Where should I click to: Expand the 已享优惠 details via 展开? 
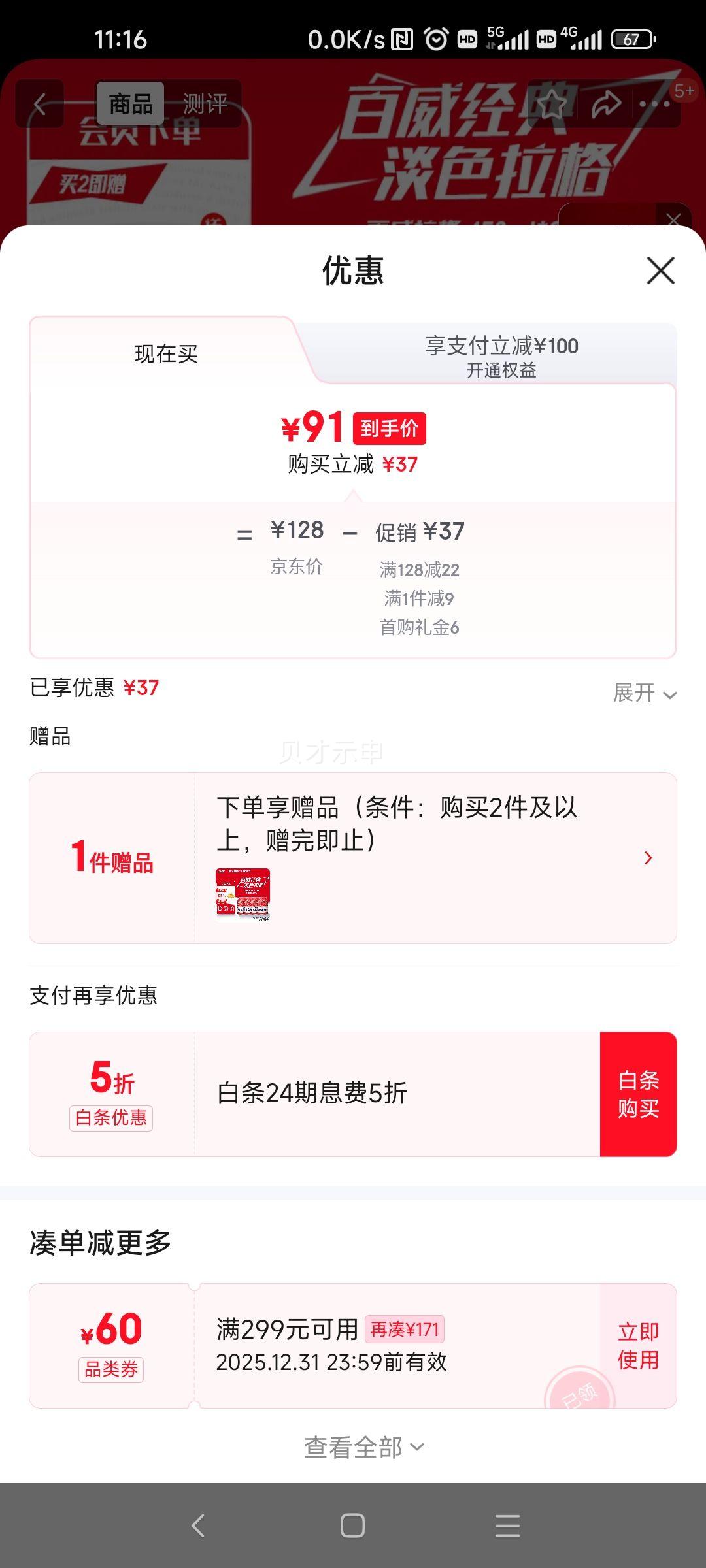[x=645, y=695]
